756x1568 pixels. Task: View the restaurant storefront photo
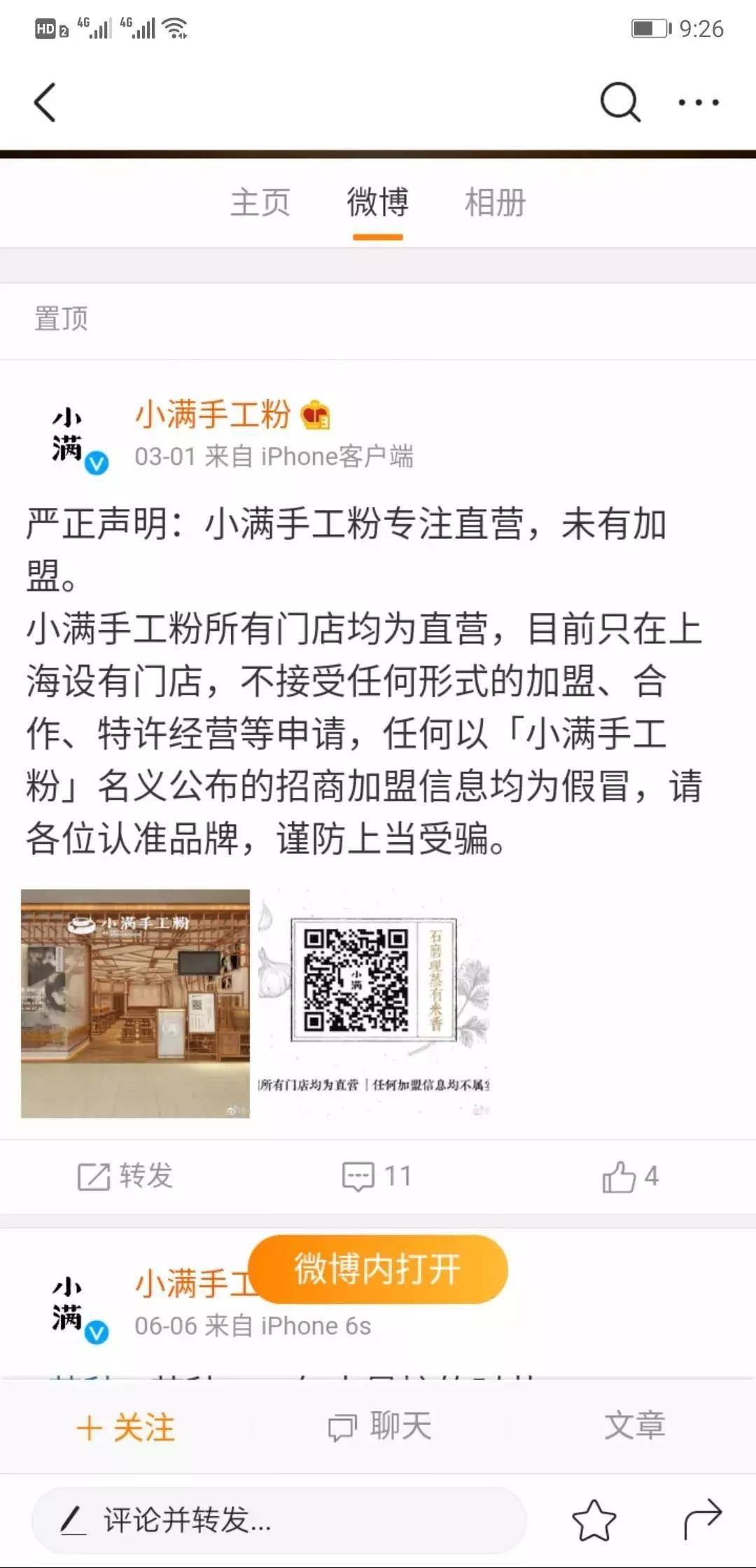pos(135,1003)
